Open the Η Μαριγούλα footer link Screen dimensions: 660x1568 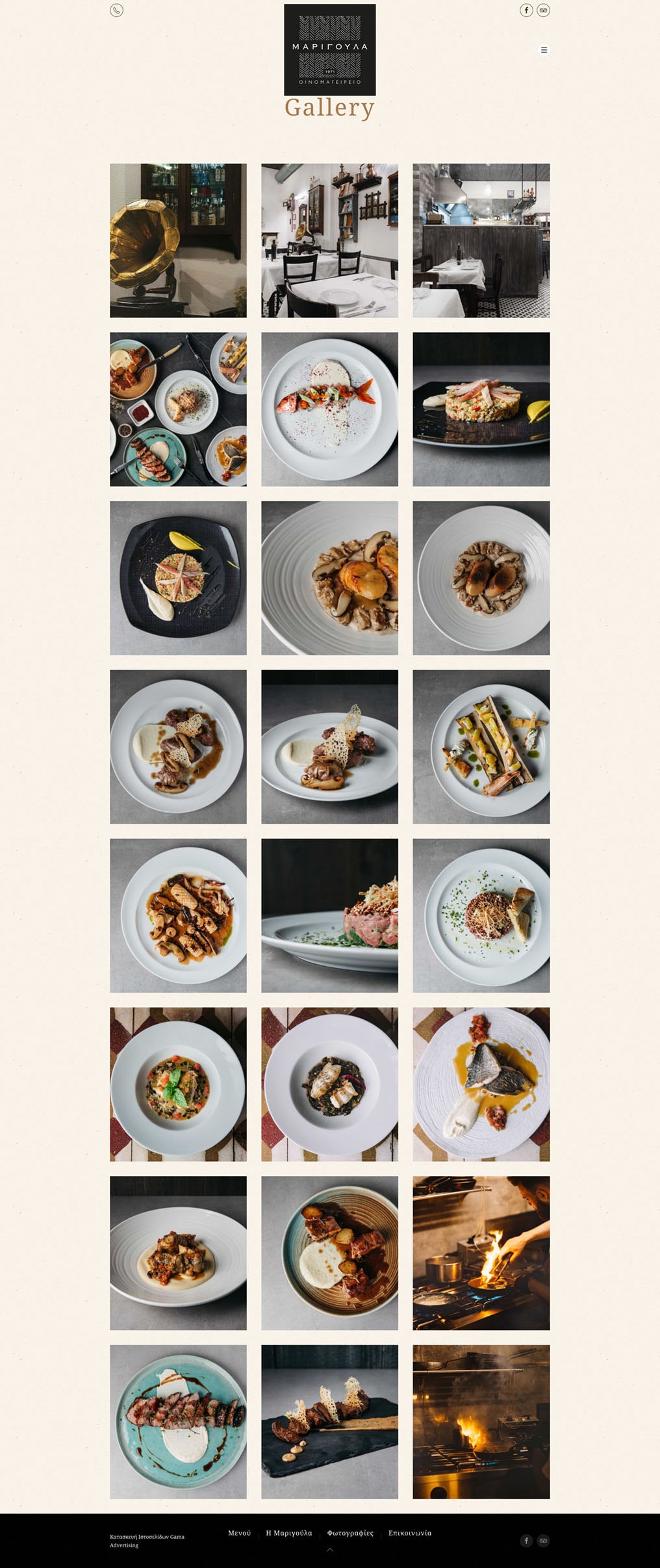click(x=288, y=1533)
